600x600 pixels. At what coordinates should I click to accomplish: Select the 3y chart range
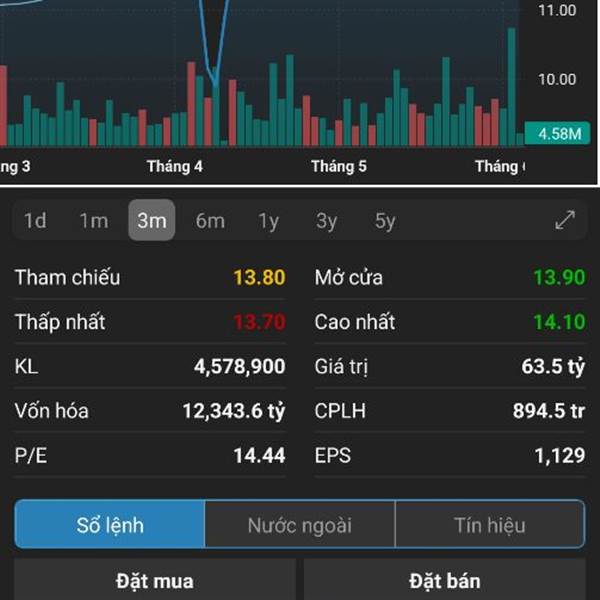tap(327, 221)
